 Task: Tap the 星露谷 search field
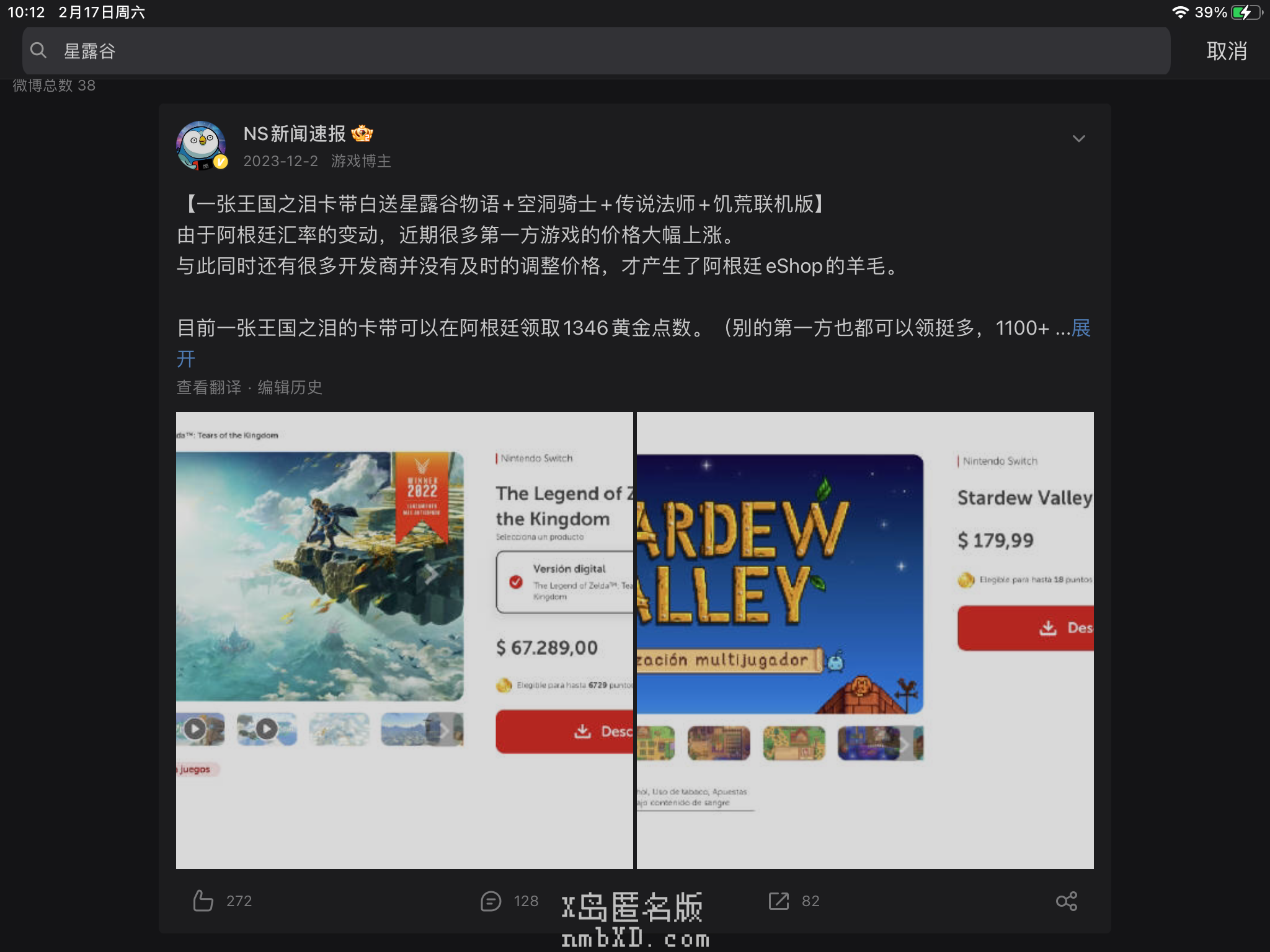(x=595, y=51)
